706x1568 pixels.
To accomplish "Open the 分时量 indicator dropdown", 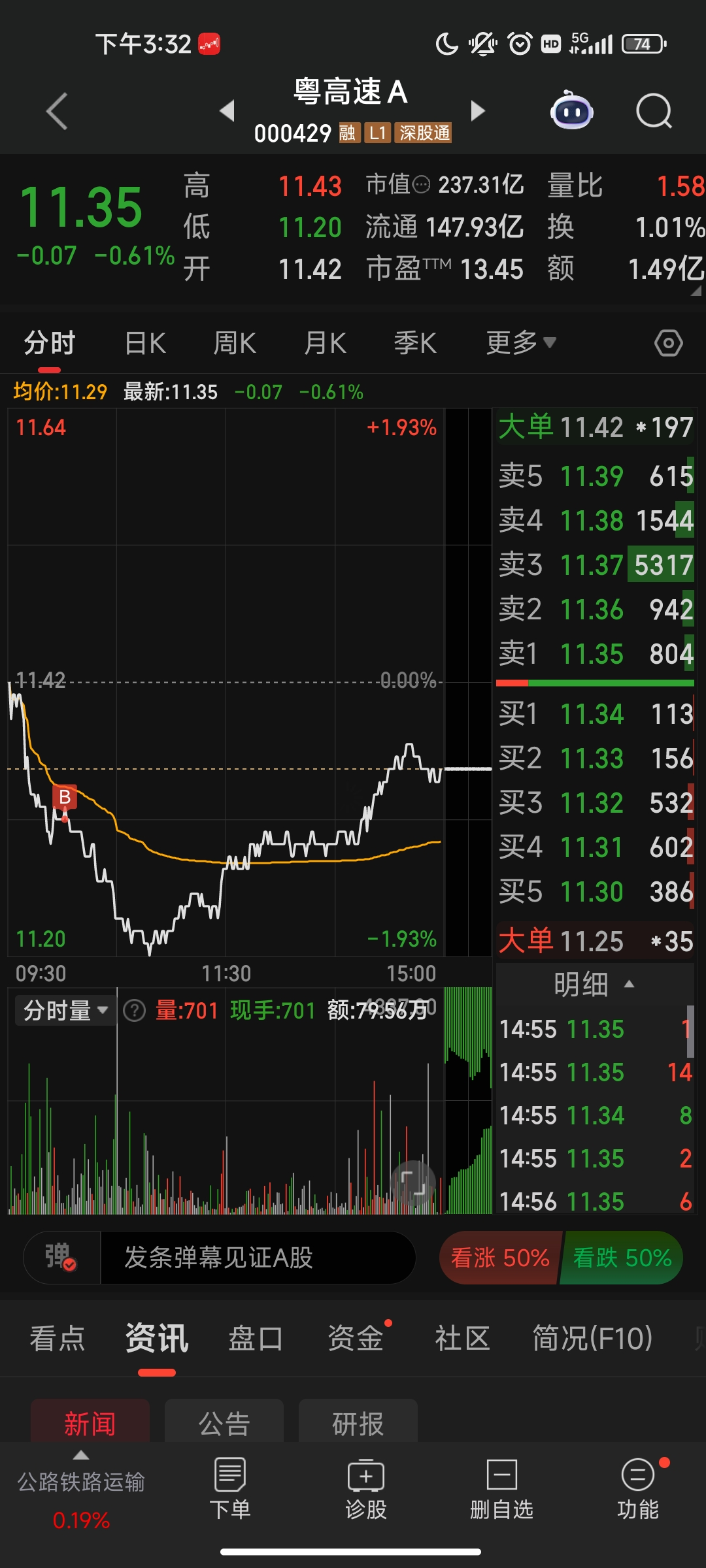I will [x=65, y=1011].
